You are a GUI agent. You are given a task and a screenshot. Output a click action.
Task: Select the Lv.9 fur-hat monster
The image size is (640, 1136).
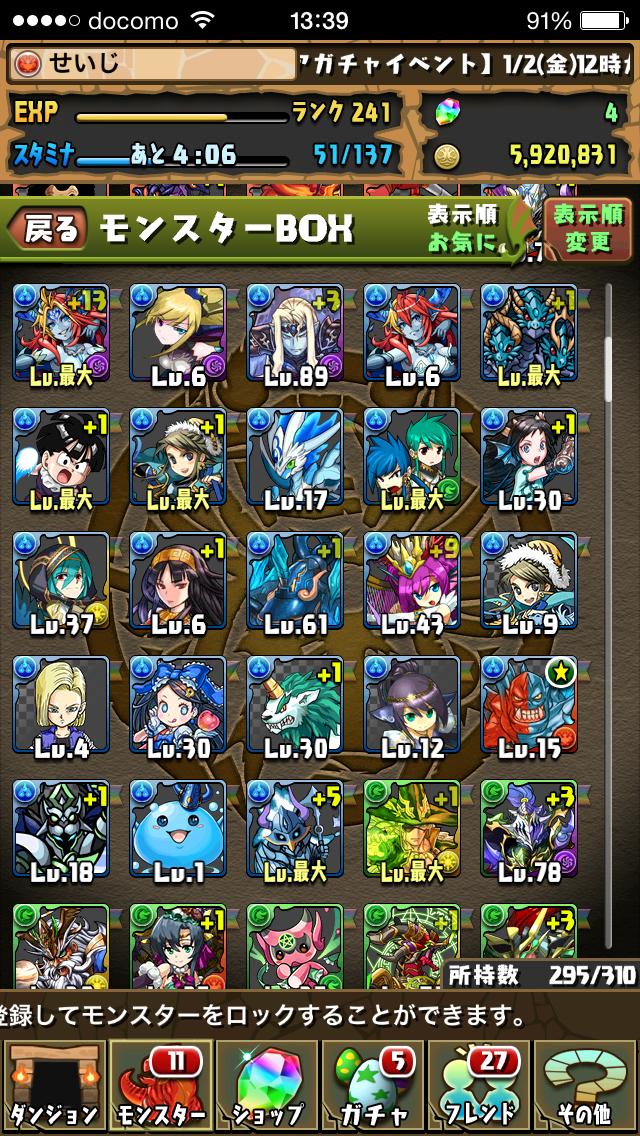(x=529, y=582)
